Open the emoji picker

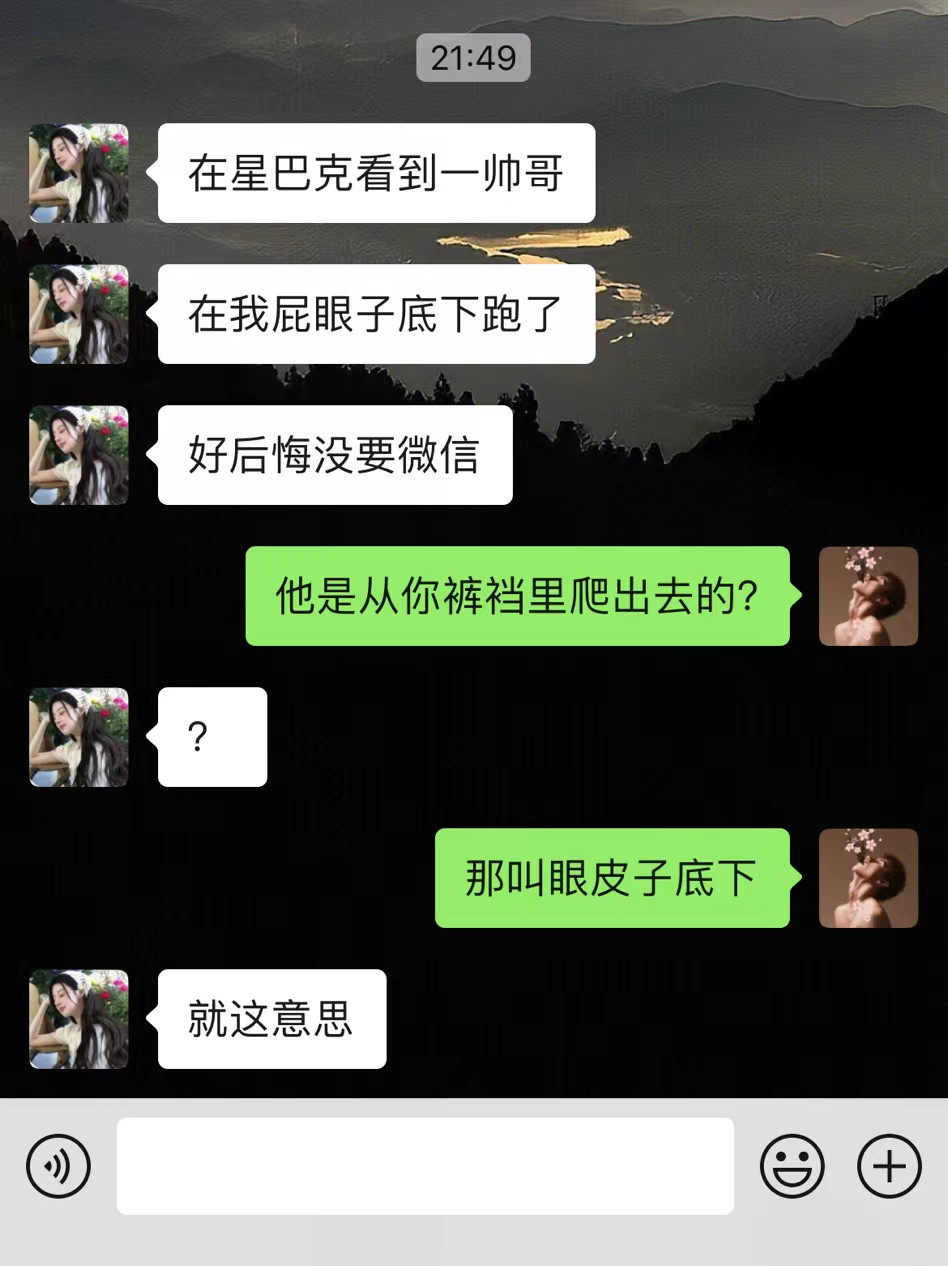point(792,1166)
